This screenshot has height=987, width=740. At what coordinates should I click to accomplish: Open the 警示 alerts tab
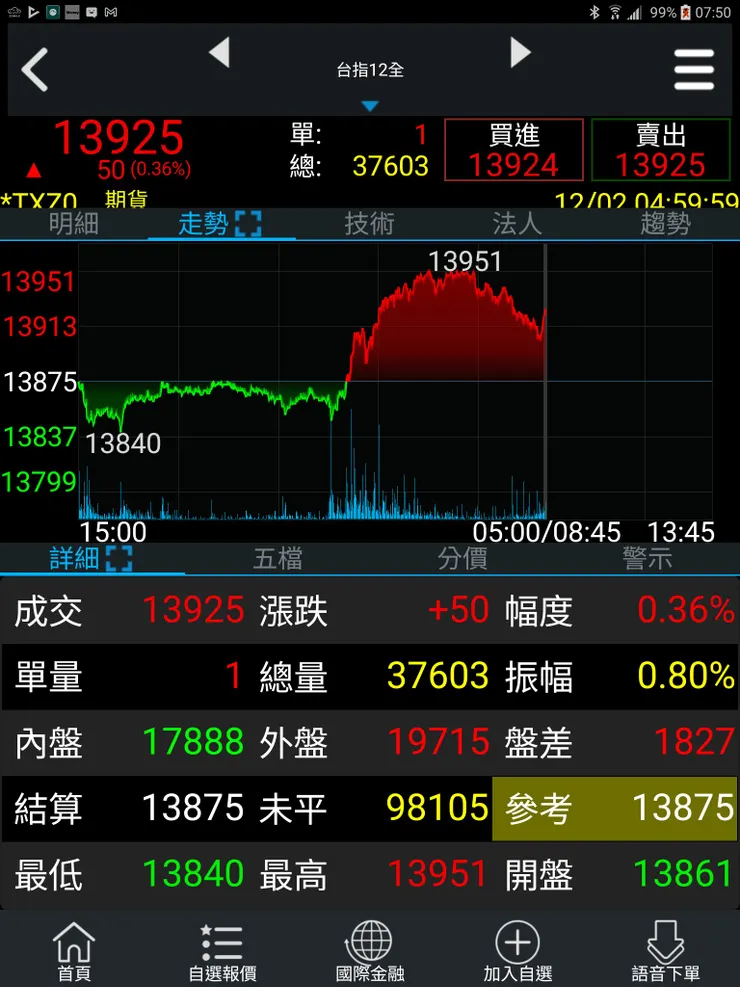pyautogui.click(x=647, y=558)
